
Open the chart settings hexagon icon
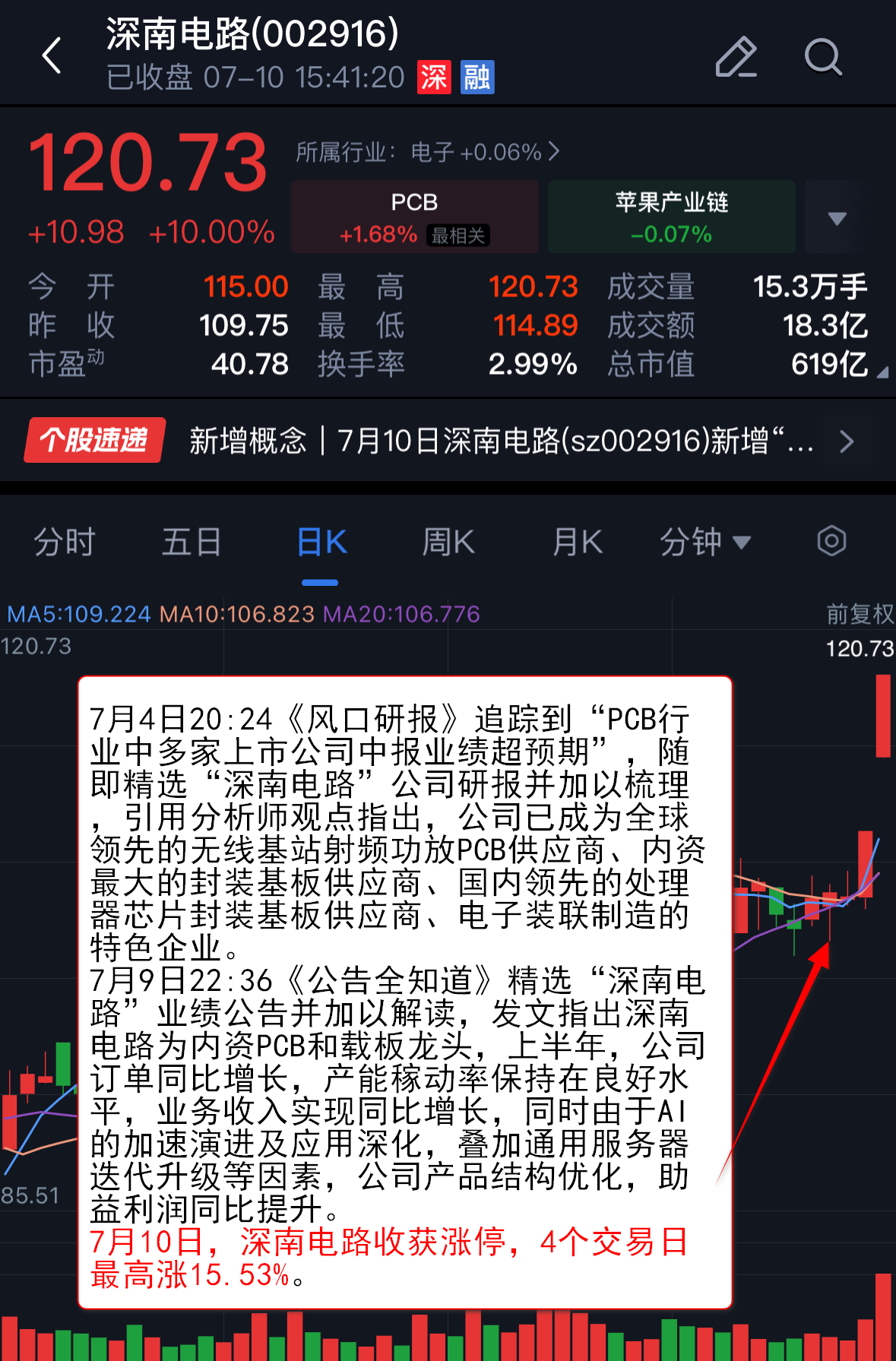[831, 541]
